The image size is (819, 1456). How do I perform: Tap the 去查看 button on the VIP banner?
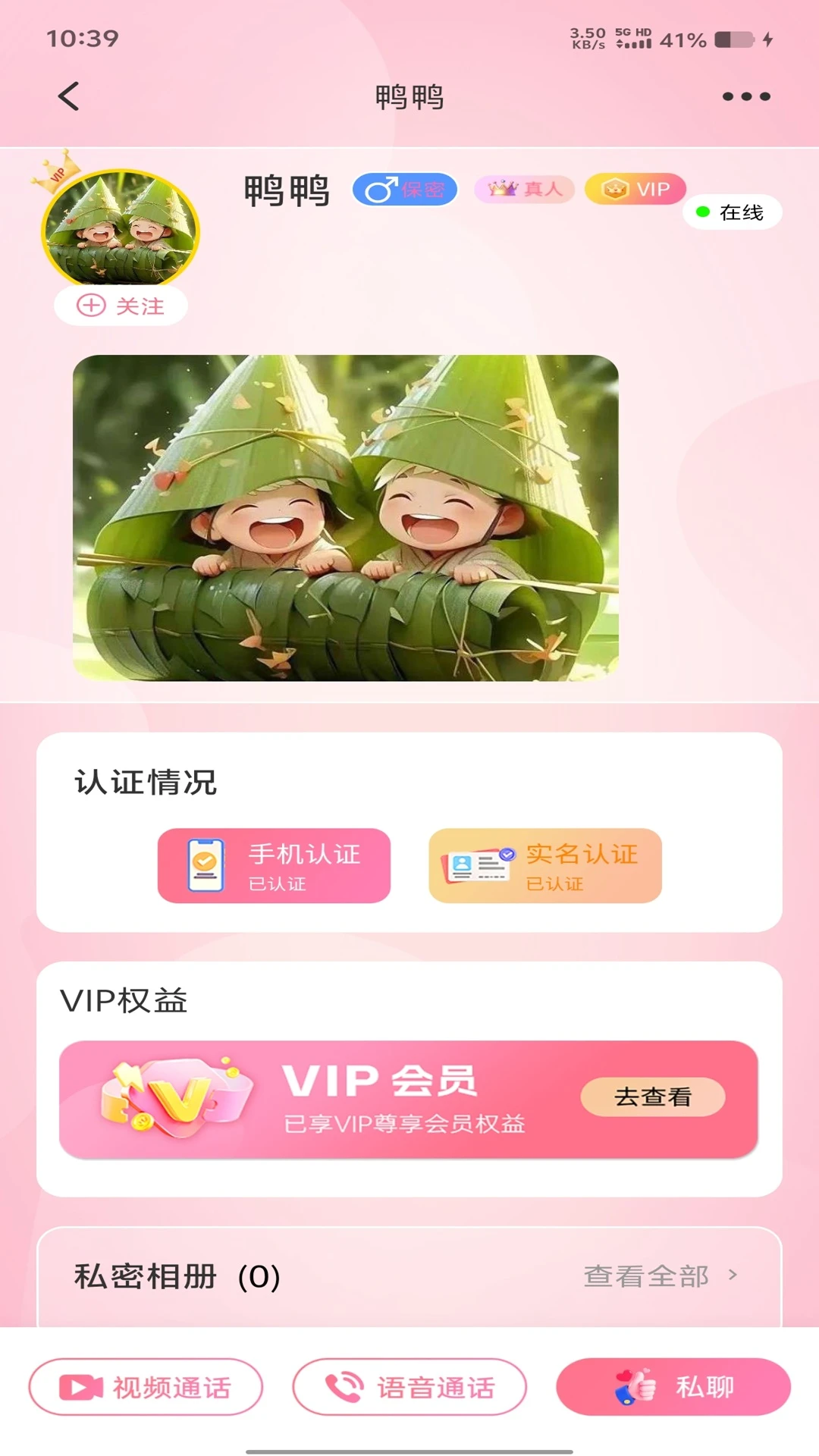point(652,1097)
